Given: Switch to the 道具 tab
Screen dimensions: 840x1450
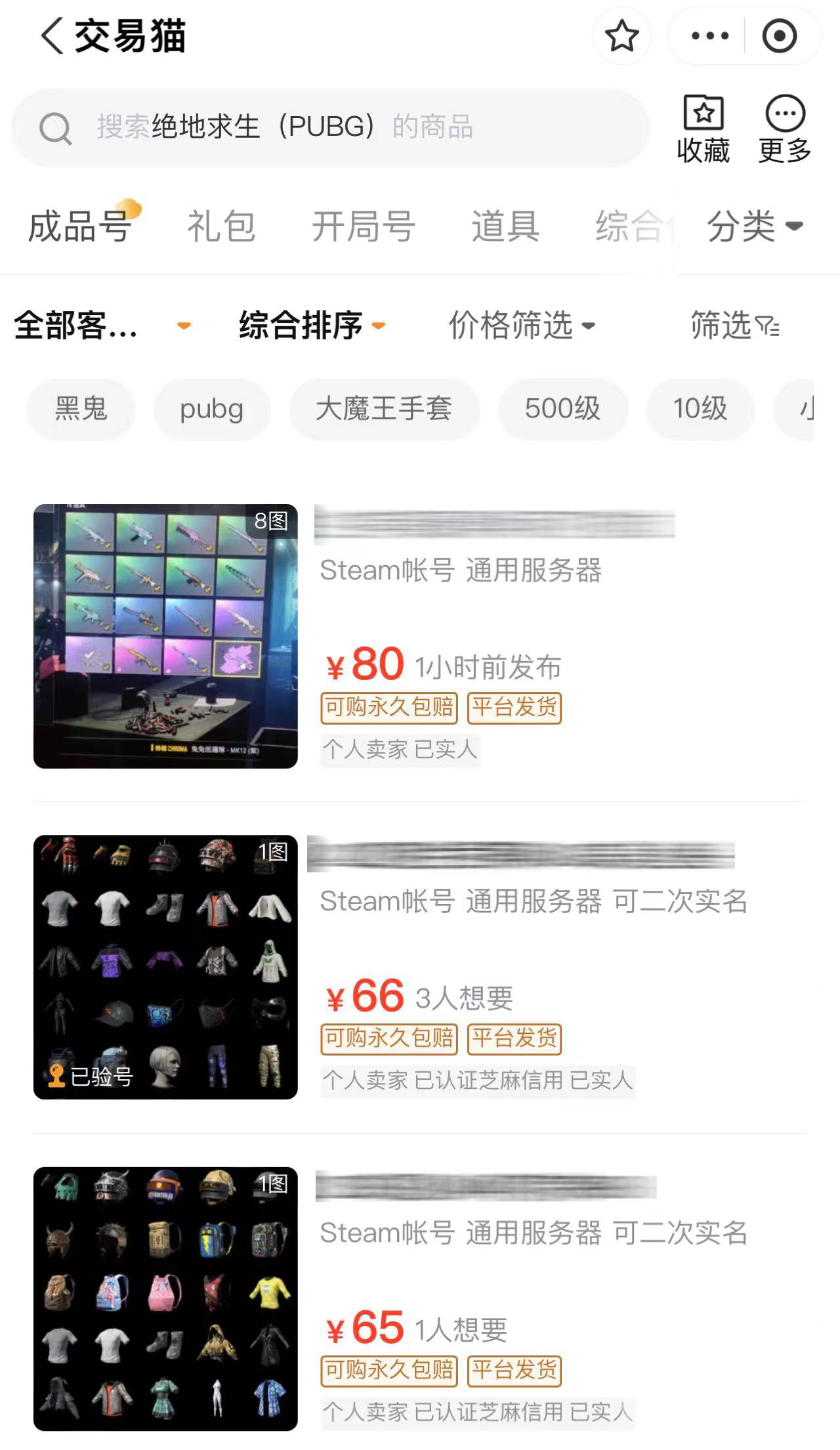Looking at the screenshot, I should (x=505, y=226).
